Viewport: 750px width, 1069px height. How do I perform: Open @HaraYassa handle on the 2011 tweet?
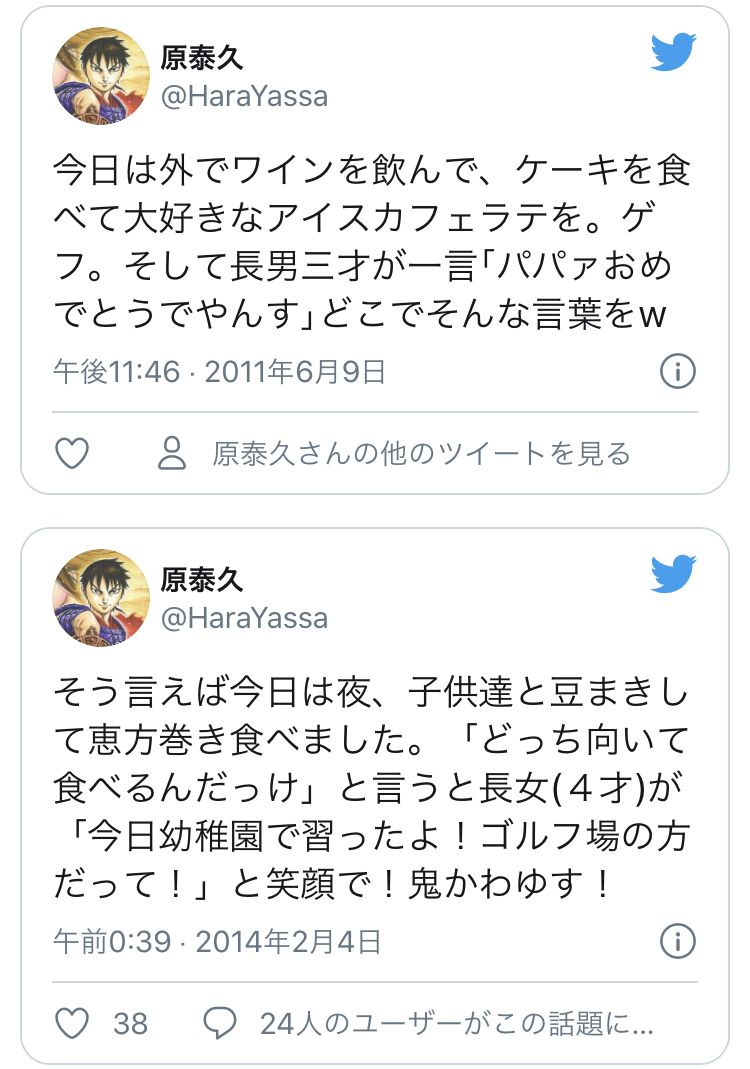pyautogui.click(x=244, y=96)
